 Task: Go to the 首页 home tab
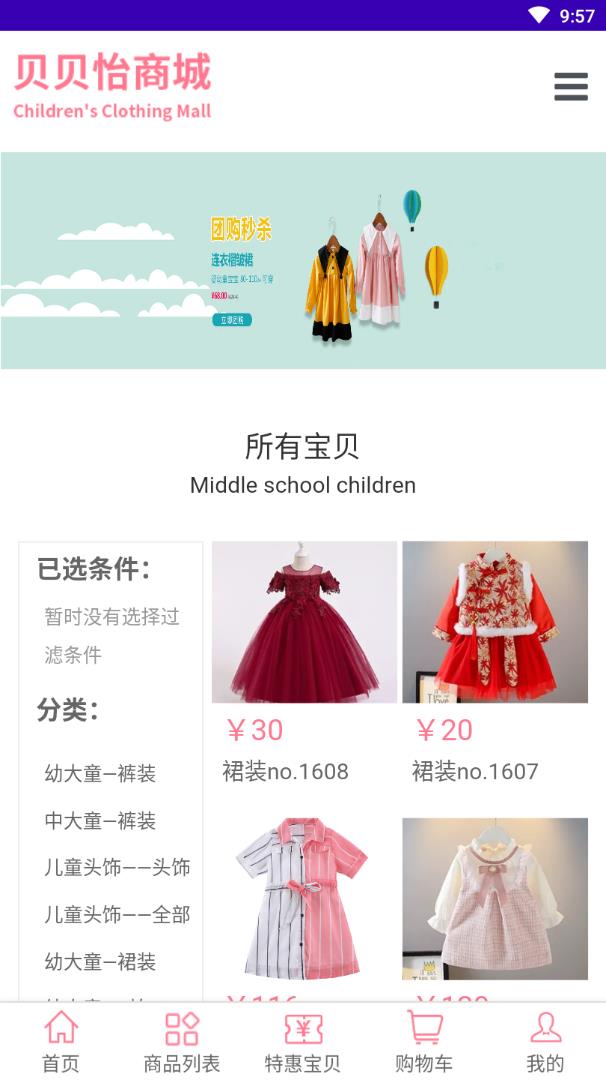61,1041
